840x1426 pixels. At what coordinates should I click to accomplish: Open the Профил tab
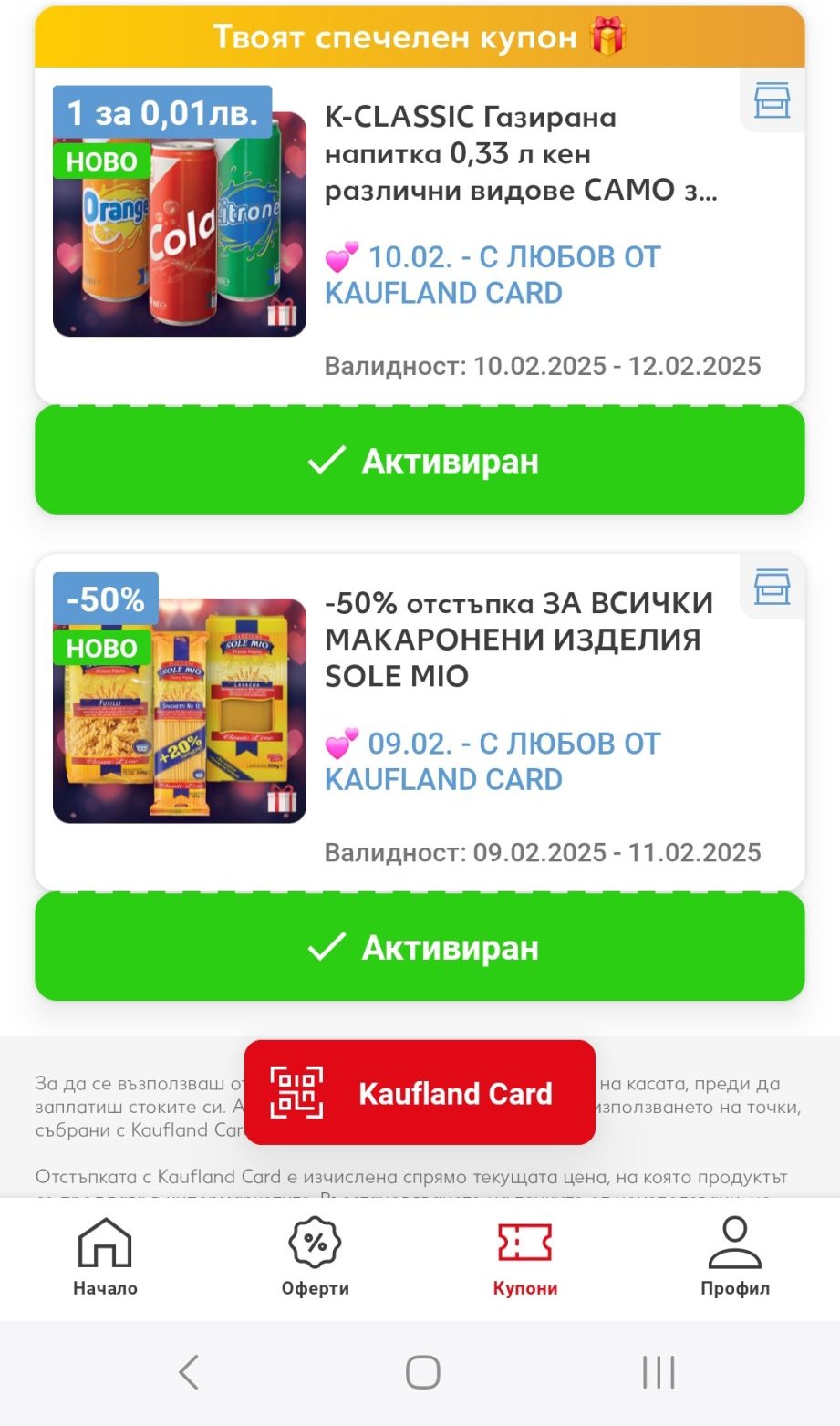point(734,1257)
